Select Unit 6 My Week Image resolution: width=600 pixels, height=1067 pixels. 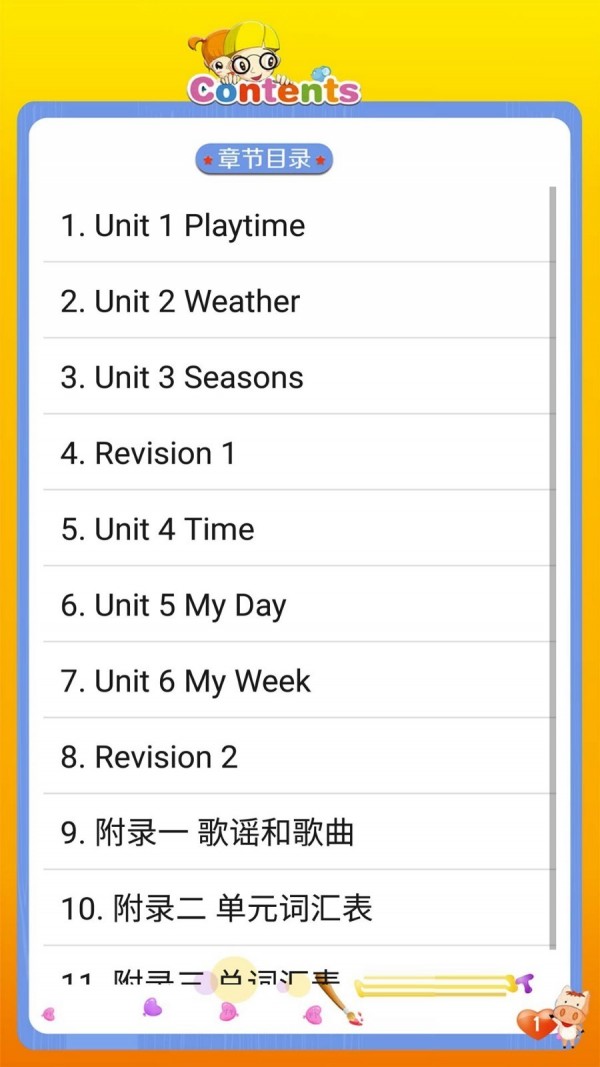186,681
